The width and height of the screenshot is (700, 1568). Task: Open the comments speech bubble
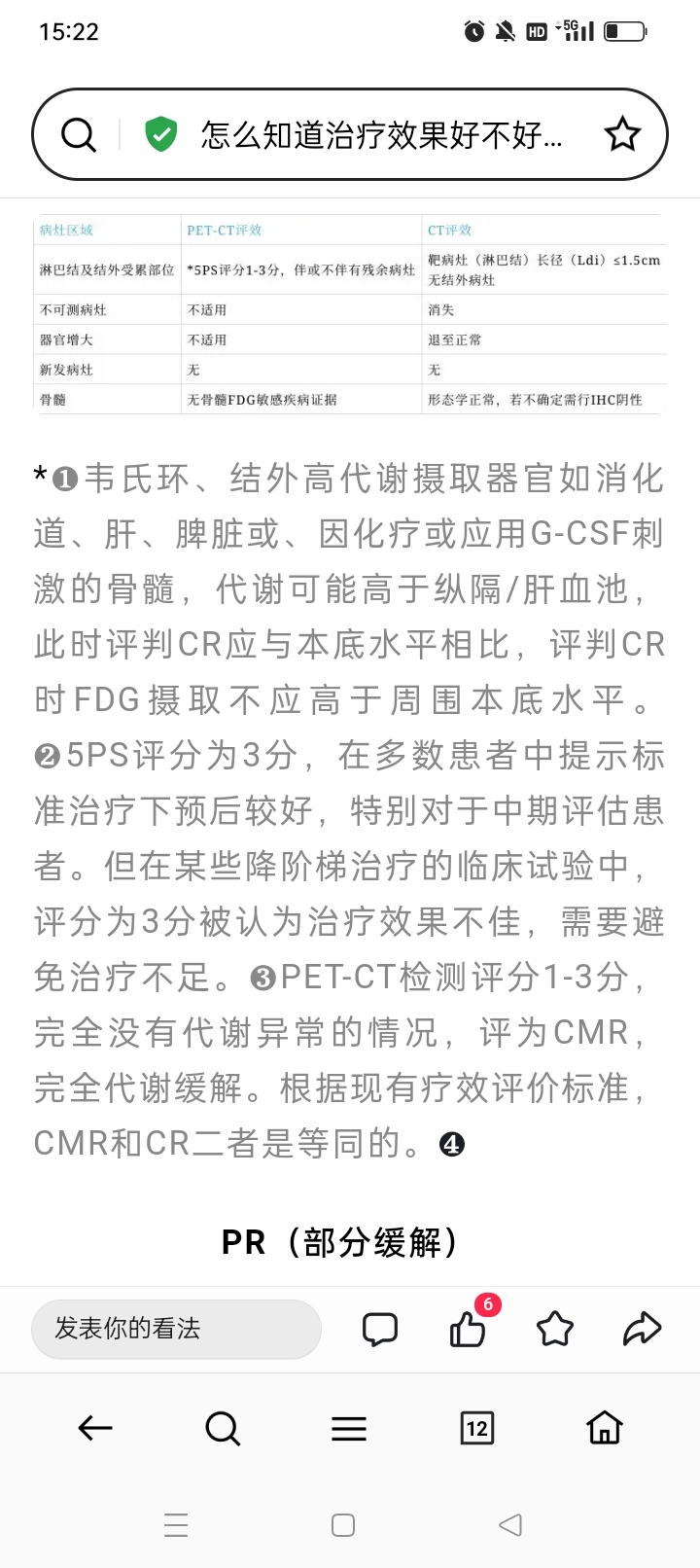coord(380,1329)
